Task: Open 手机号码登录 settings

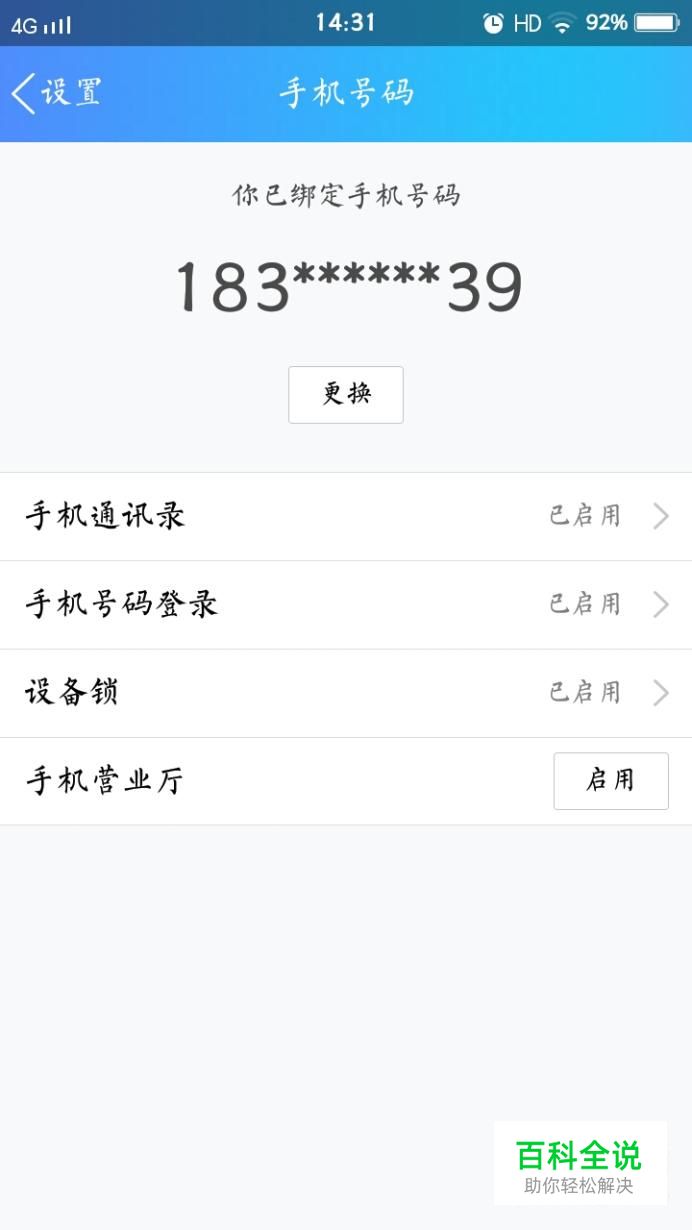Action: click(346, 604)
